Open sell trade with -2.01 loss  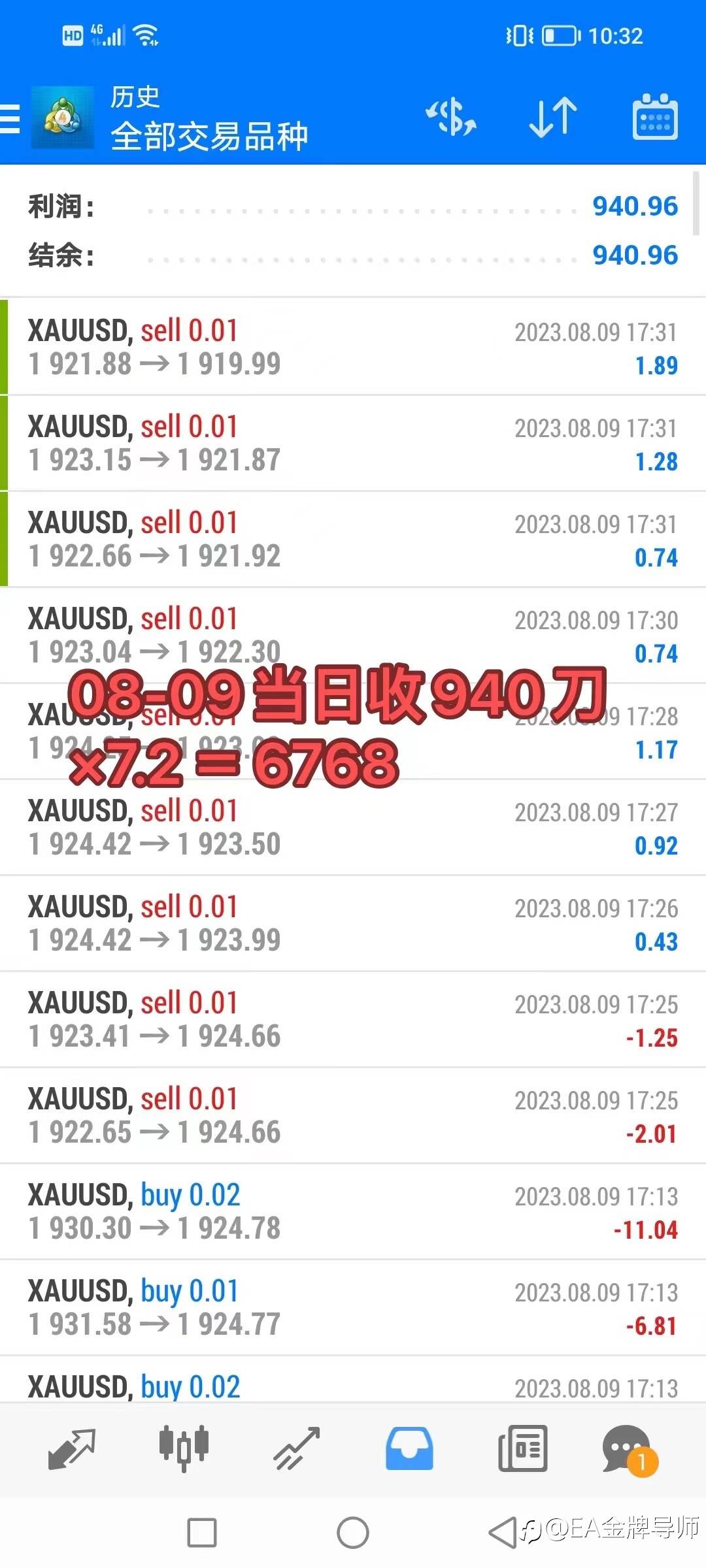pos(353,1115)
